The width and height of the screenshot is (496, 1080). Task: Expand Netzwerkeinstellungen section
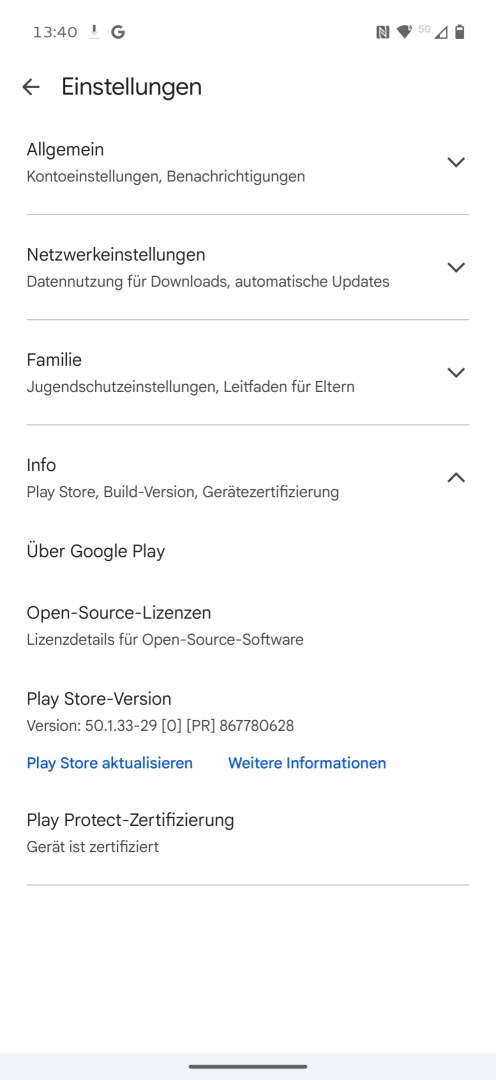tap(248, 267)
